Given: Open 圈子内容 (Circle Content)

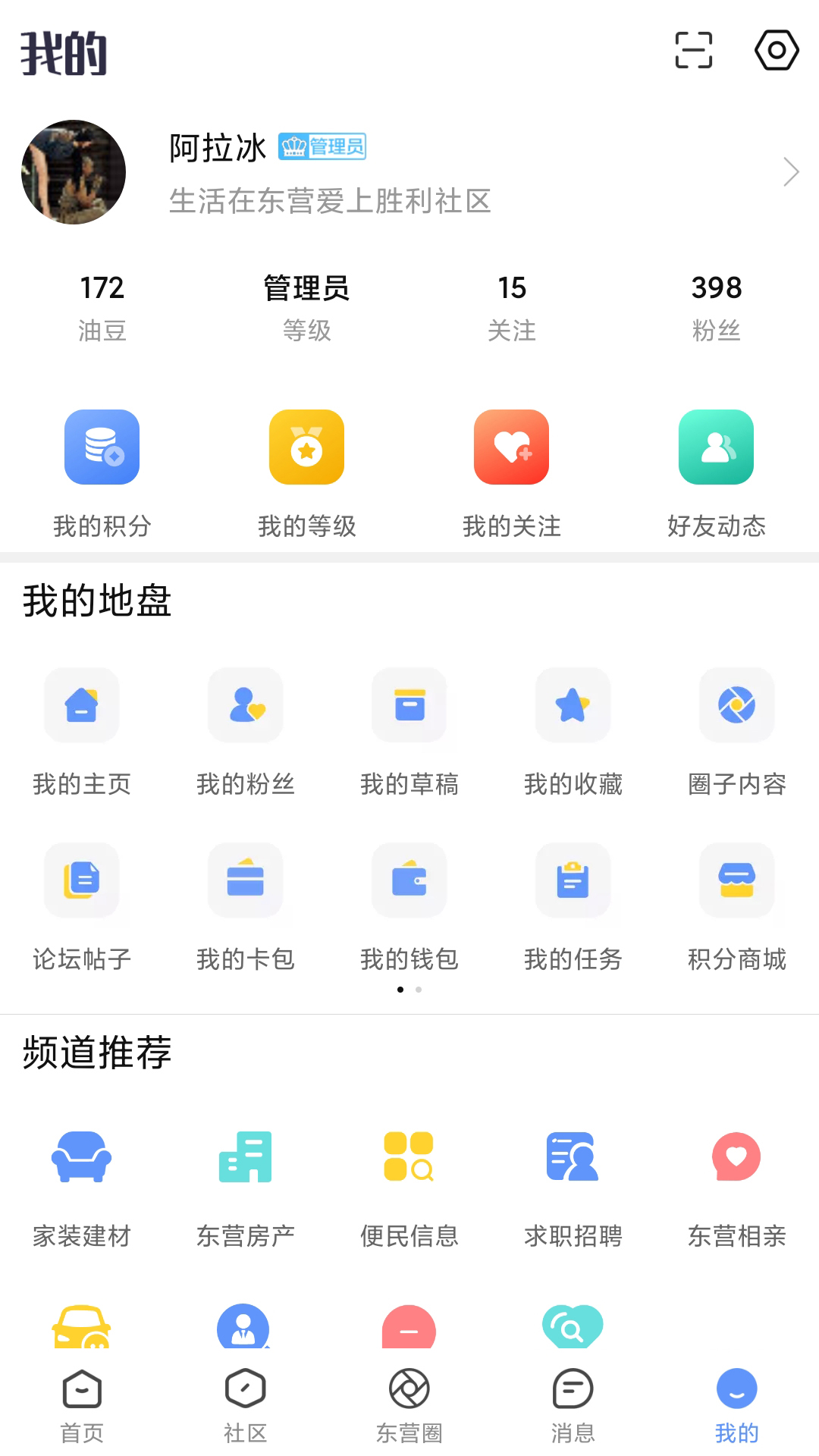Looking at the screenshot, I should (x=736, y=728).
